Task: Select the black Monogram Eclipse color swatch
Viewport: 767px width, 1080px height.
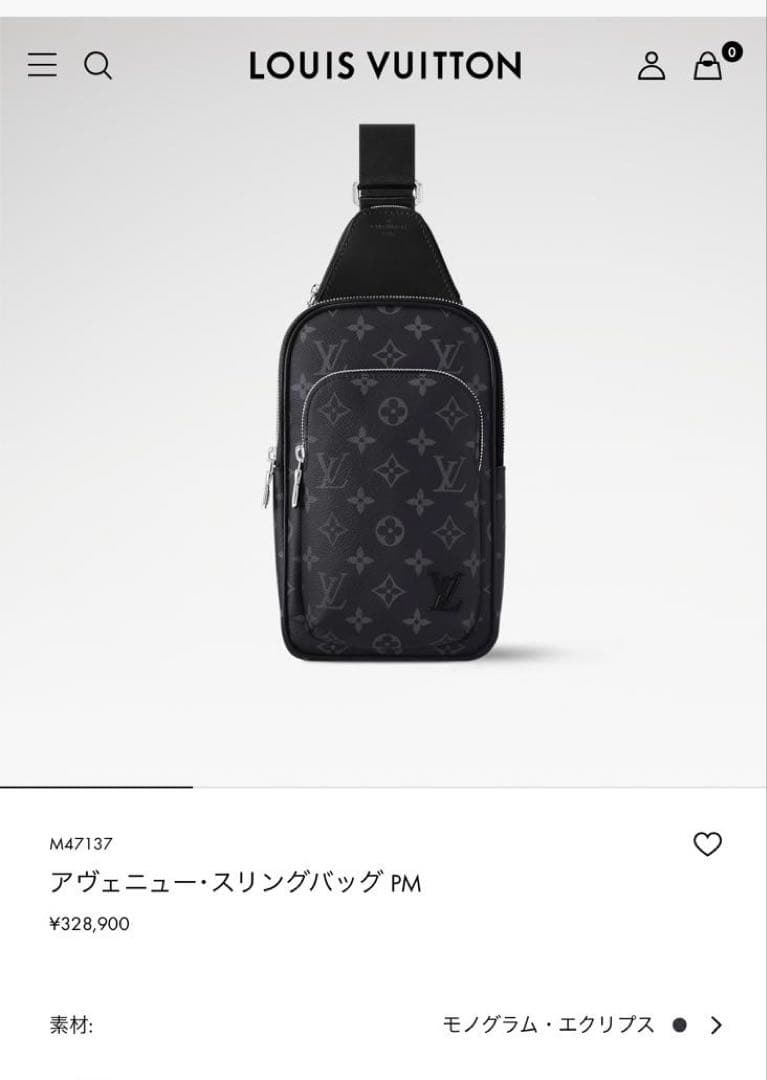Action: 679,1025
